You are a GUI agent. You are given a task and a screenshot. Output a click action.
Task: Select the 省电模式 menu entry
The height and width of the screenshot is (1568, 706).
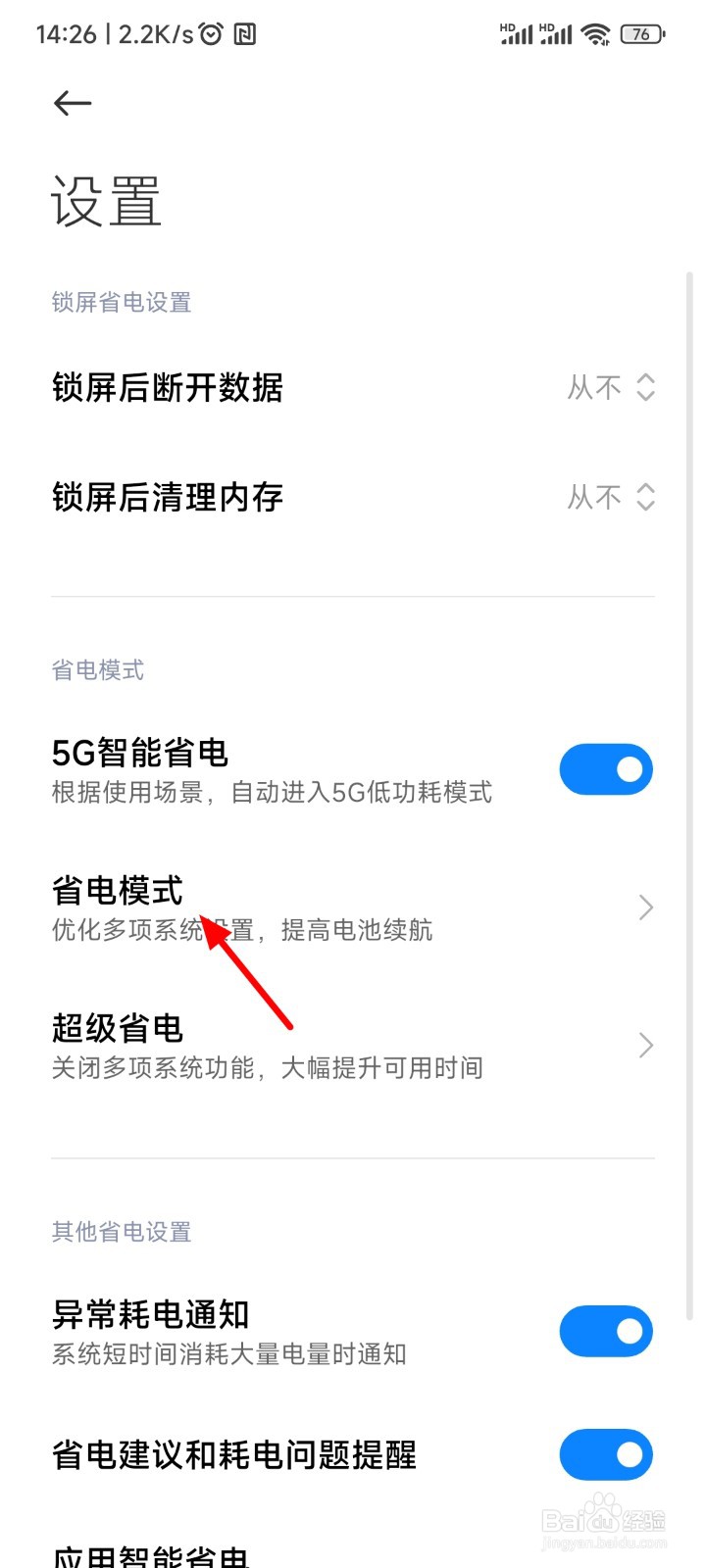(118, 892)
